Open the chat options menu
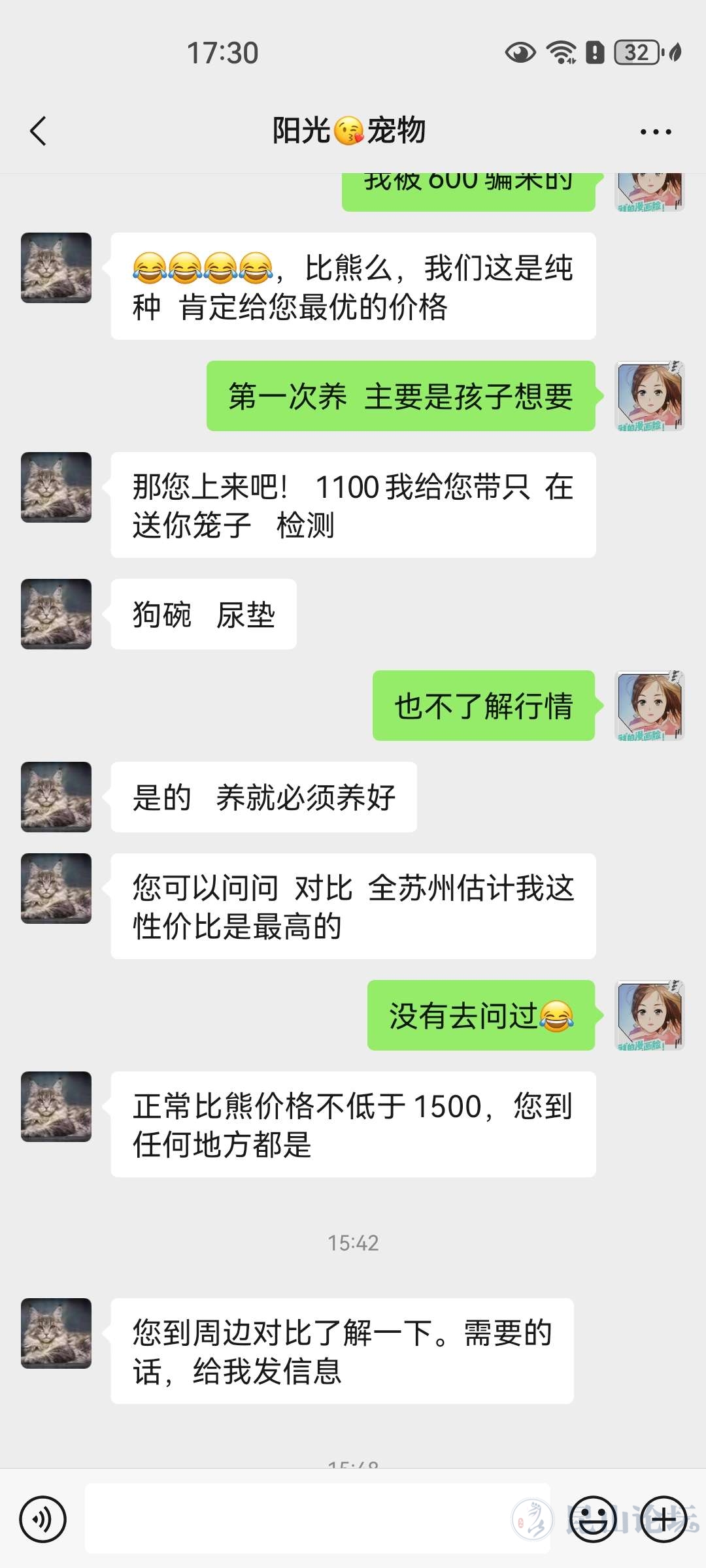Screen dimensions: 706x1568 click(x=655, y=132)
